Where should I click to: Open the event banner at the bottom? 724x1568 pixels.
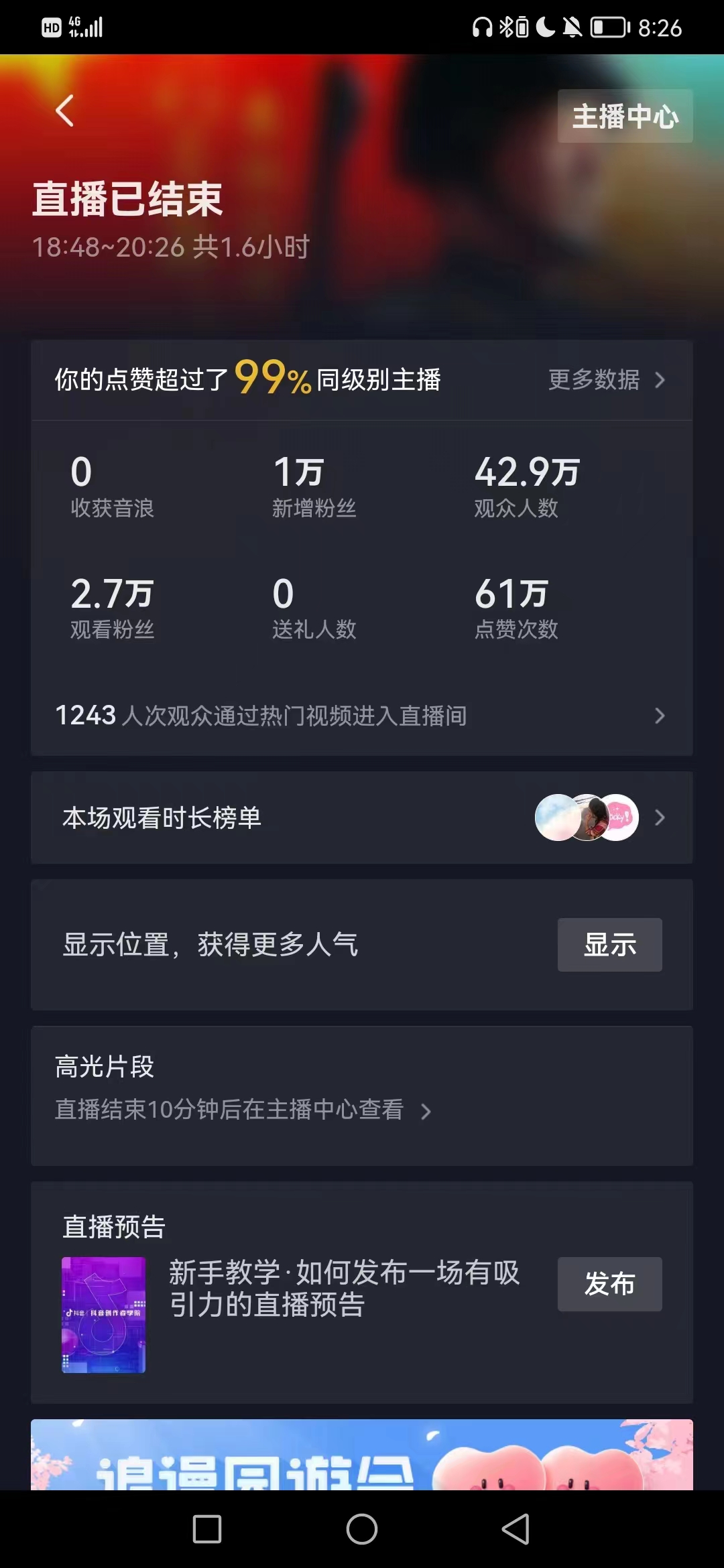coord(362,1455)
